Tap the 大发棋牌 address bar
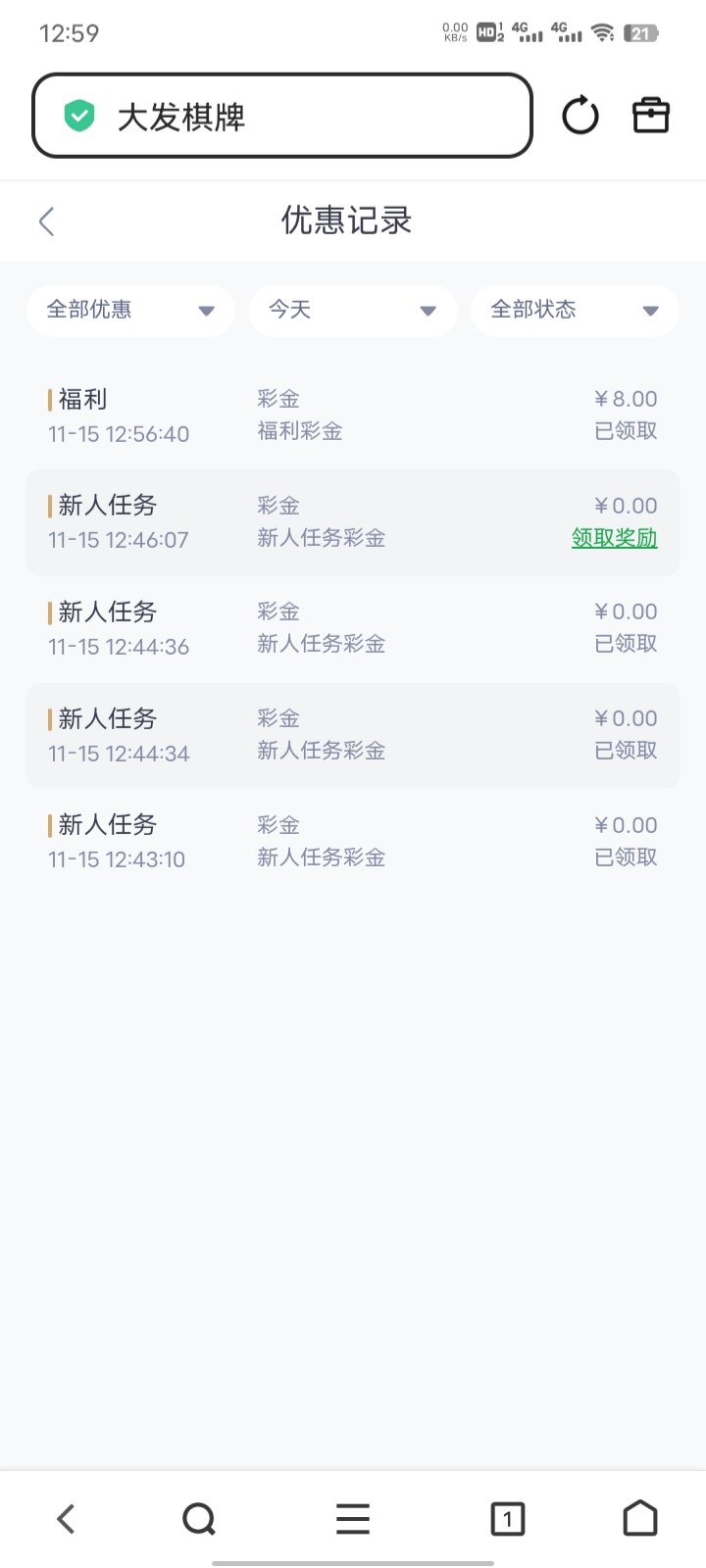The width and height of the screenshot is (706, 1568). [x=282, y=117]
